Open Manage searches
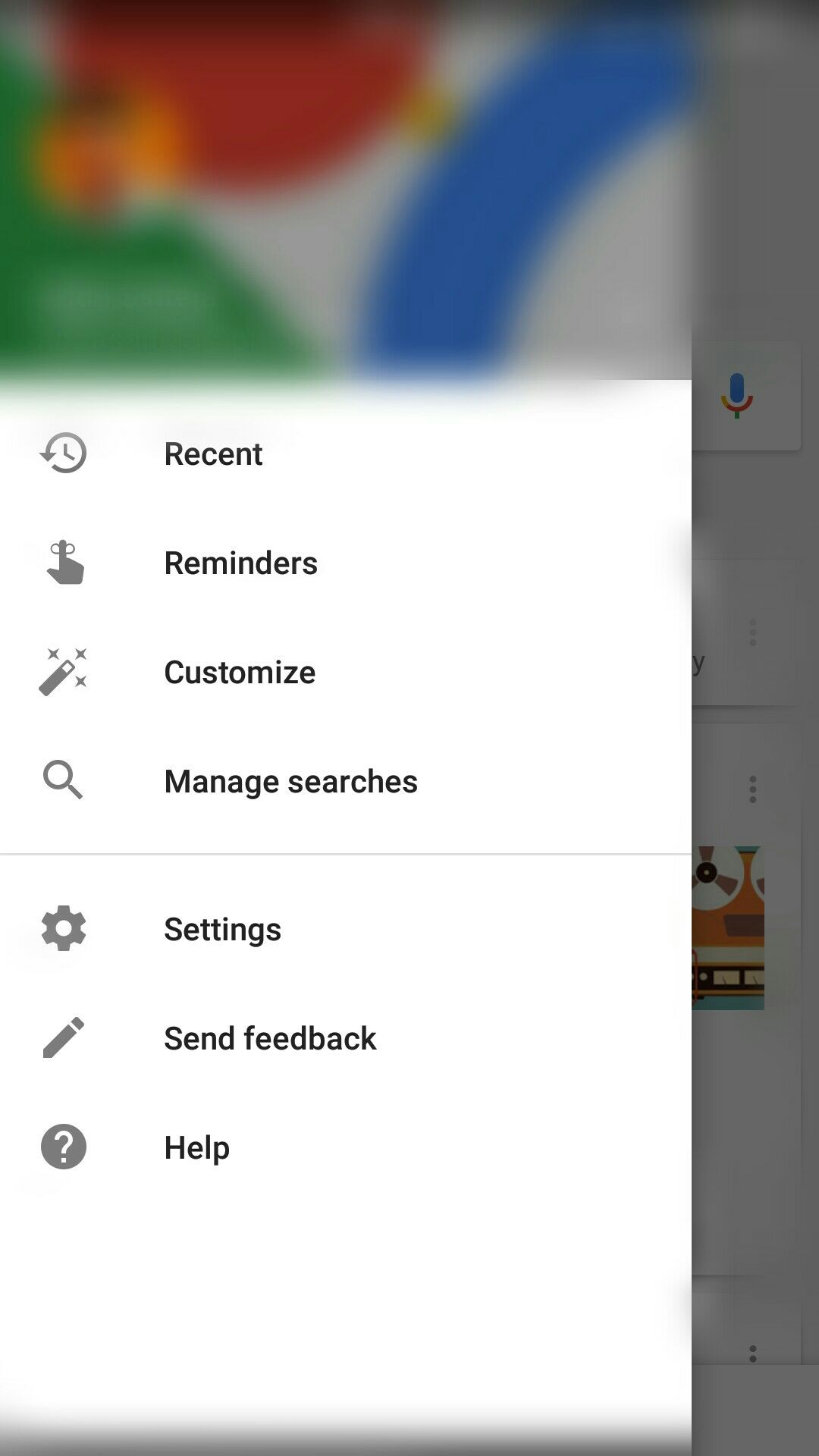This screenshot has height=1456, width=819. pyautogui.click(x=290, y=782)
